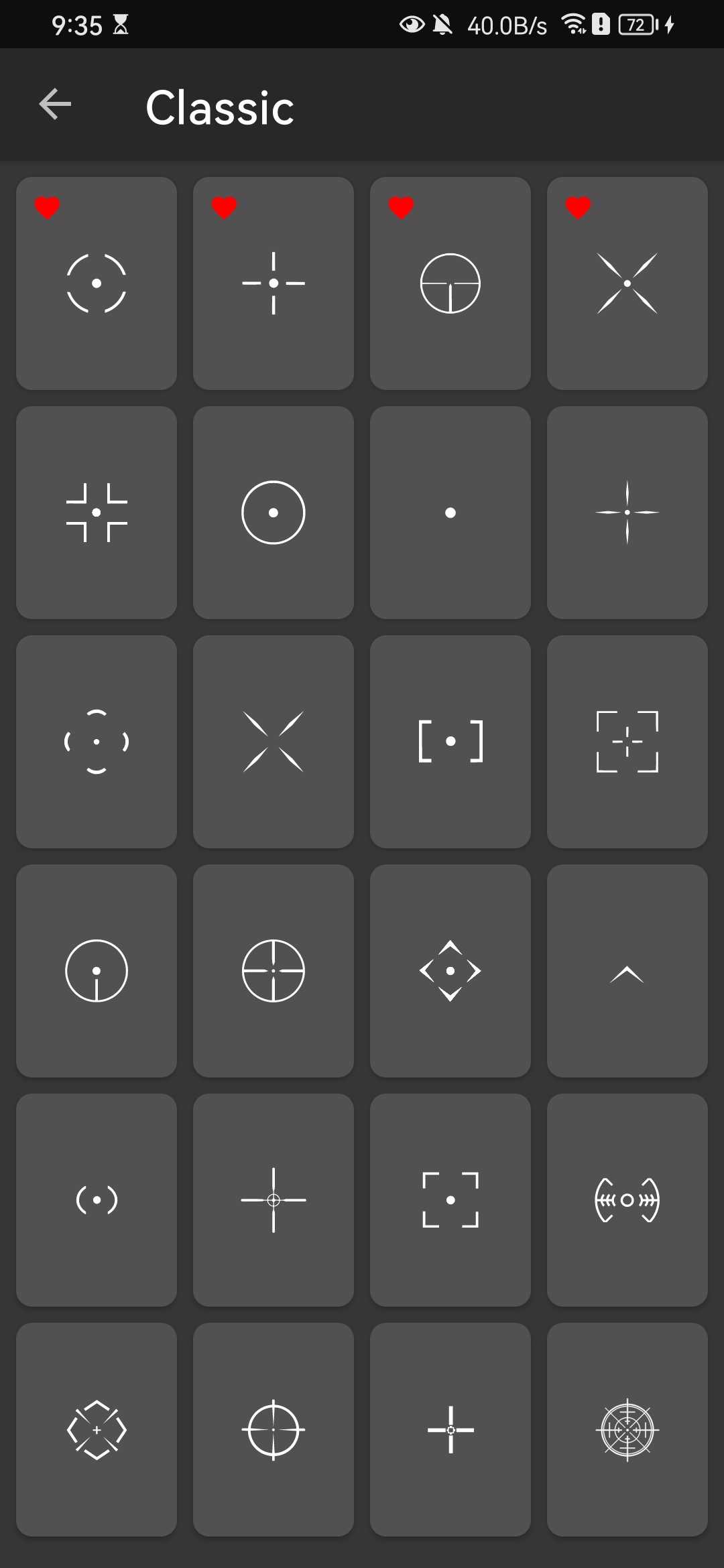
Task: Choose the upward chevron crosshair
Action: pyautogui.click(x=627, y=971)
